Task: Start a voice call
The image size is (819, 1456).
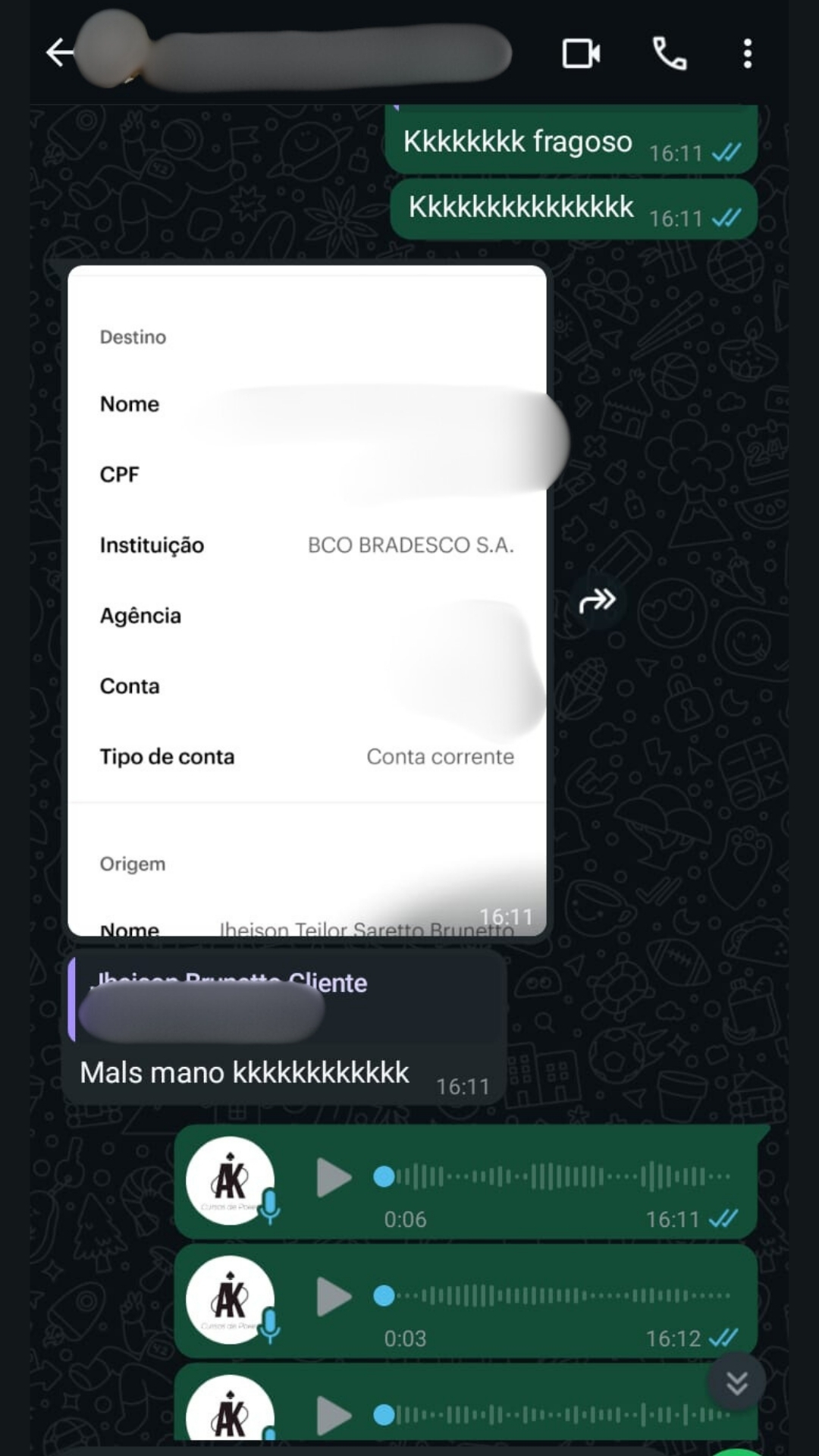Action: point(670,55)
